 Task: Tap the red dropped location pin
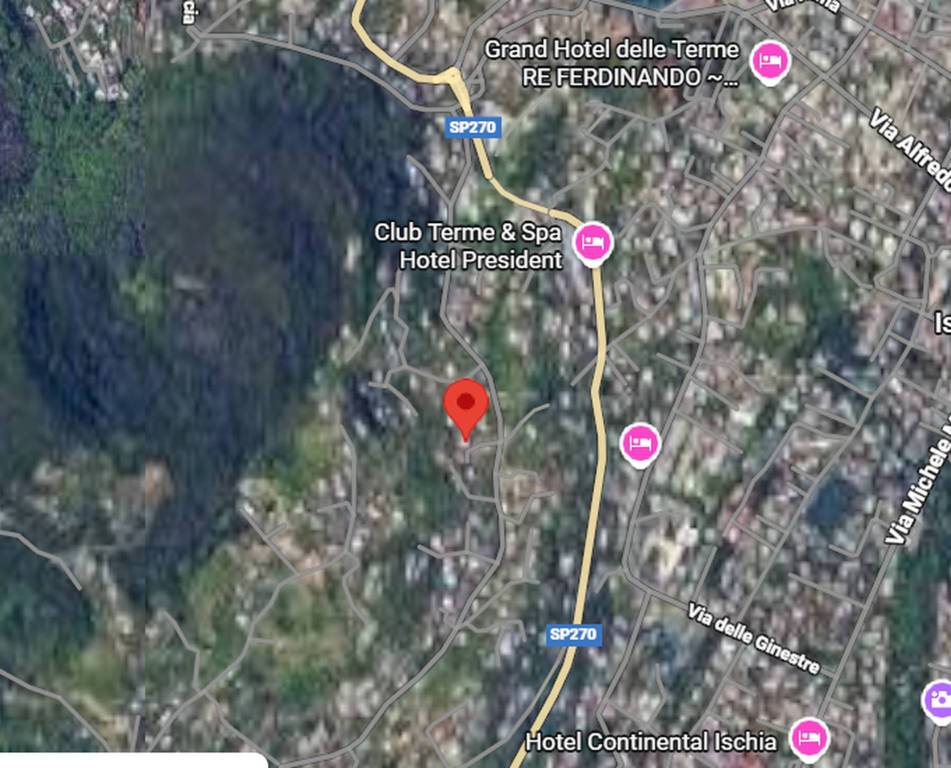(465, 405)
